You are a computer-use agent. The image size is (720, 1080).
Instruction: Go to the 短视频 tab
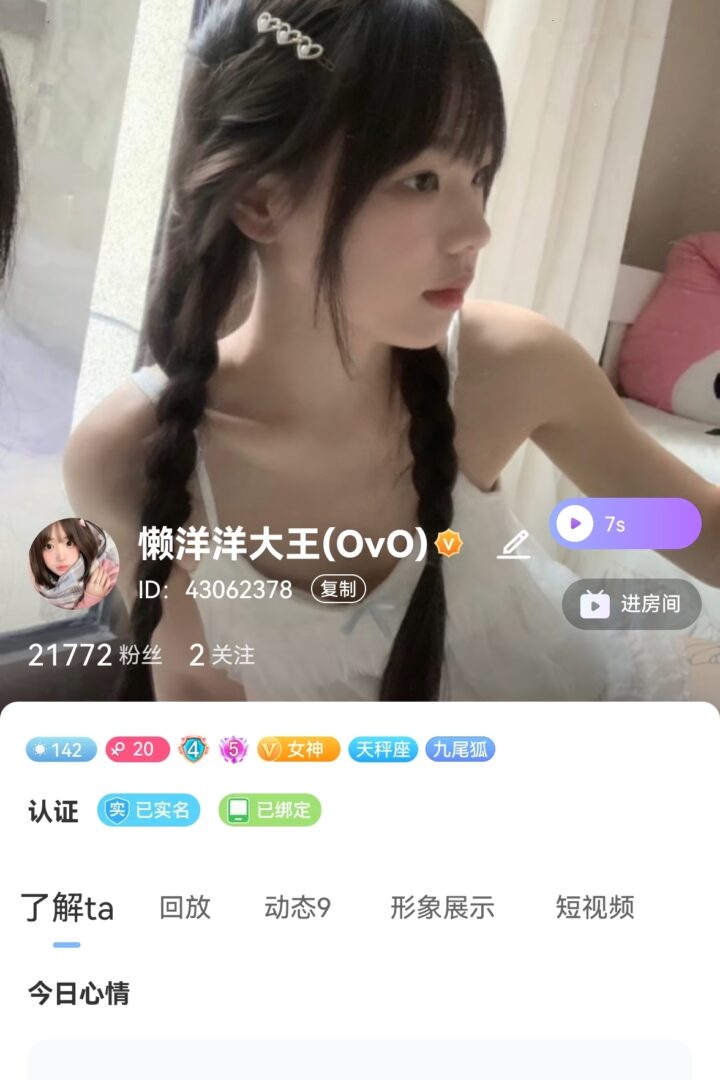(x=594, y=907)
